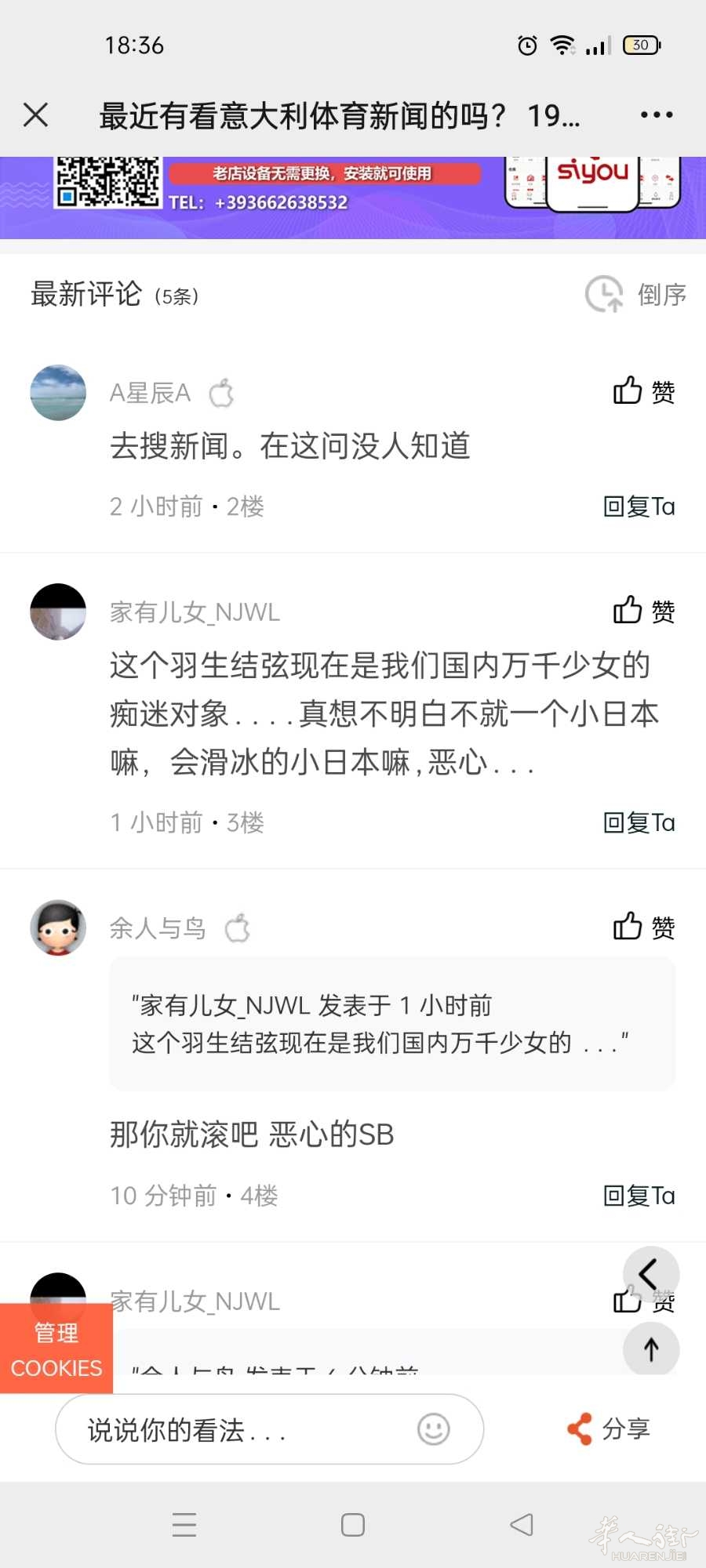706x1568 pixels.
Task: Tap the comment box 说说你的看法
Action: point(235,1428)
